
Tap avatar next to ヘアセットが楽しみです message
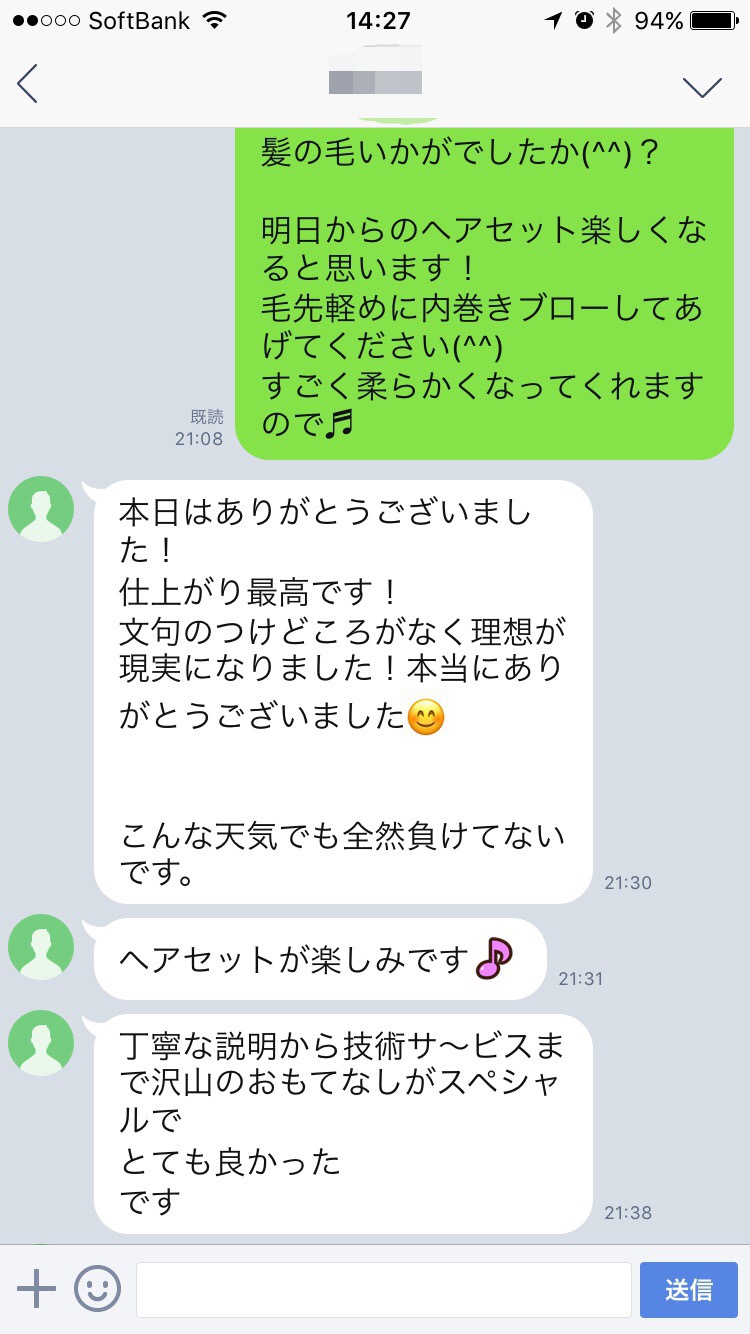pyautogui.click(x=41, y=947)
